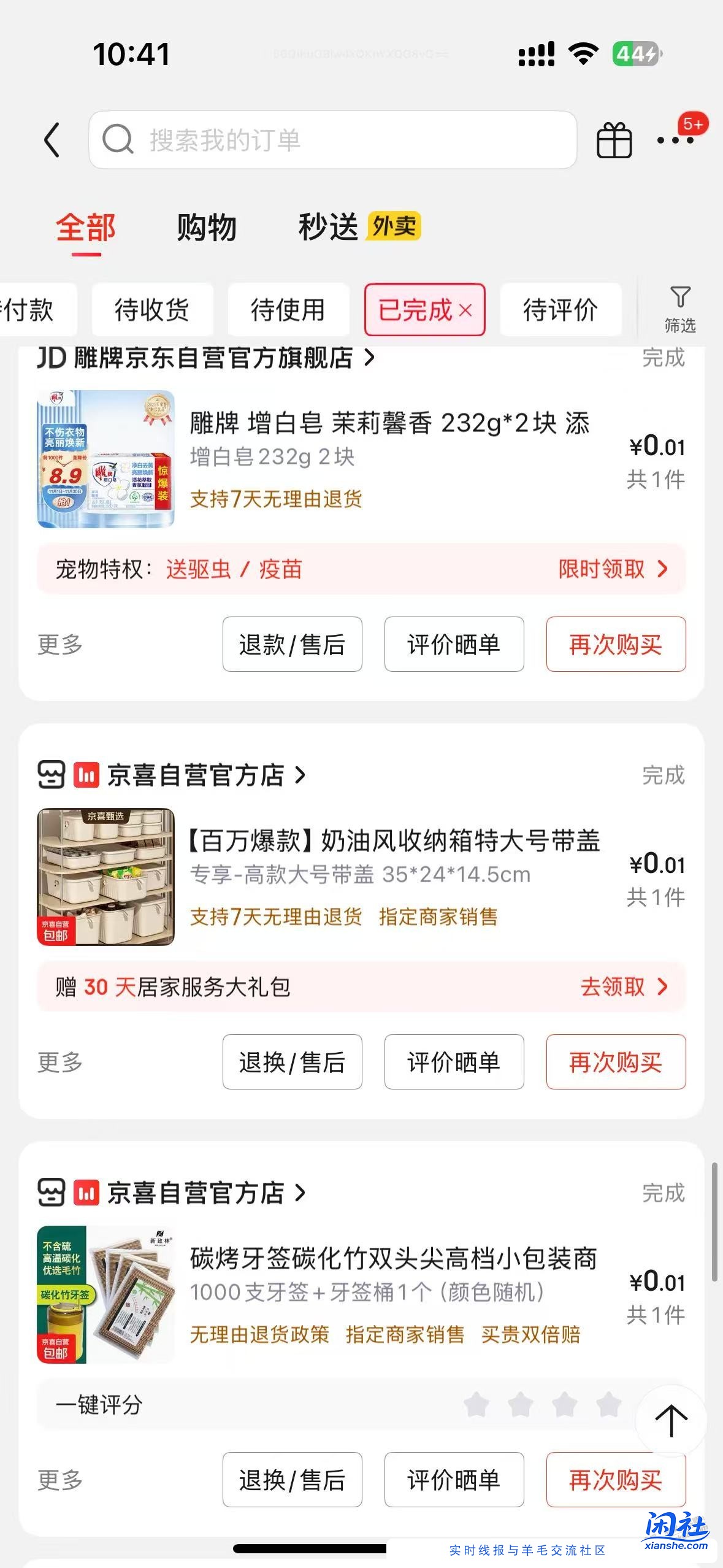Tap 再次购买 for the 雕牌增白皂 order
Screen dimensions: 723x1568
616,645
